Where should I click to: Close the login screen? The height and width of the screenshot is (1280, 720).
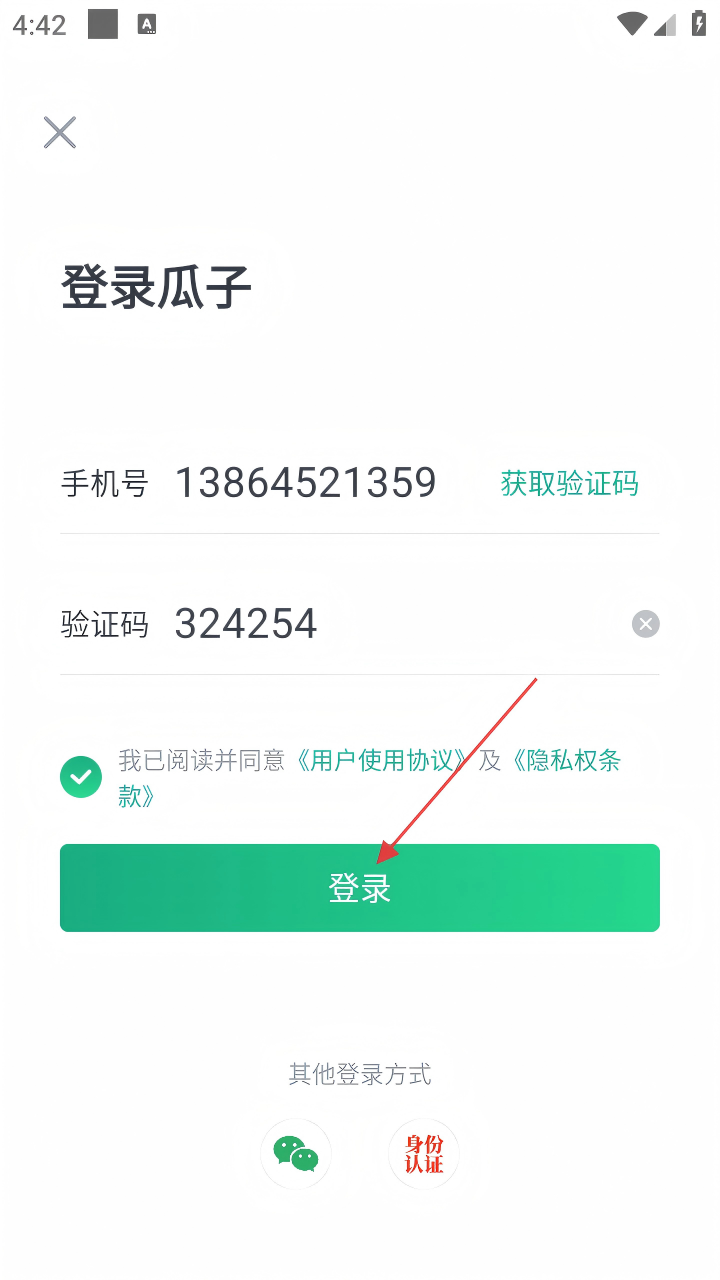point(60,132)
